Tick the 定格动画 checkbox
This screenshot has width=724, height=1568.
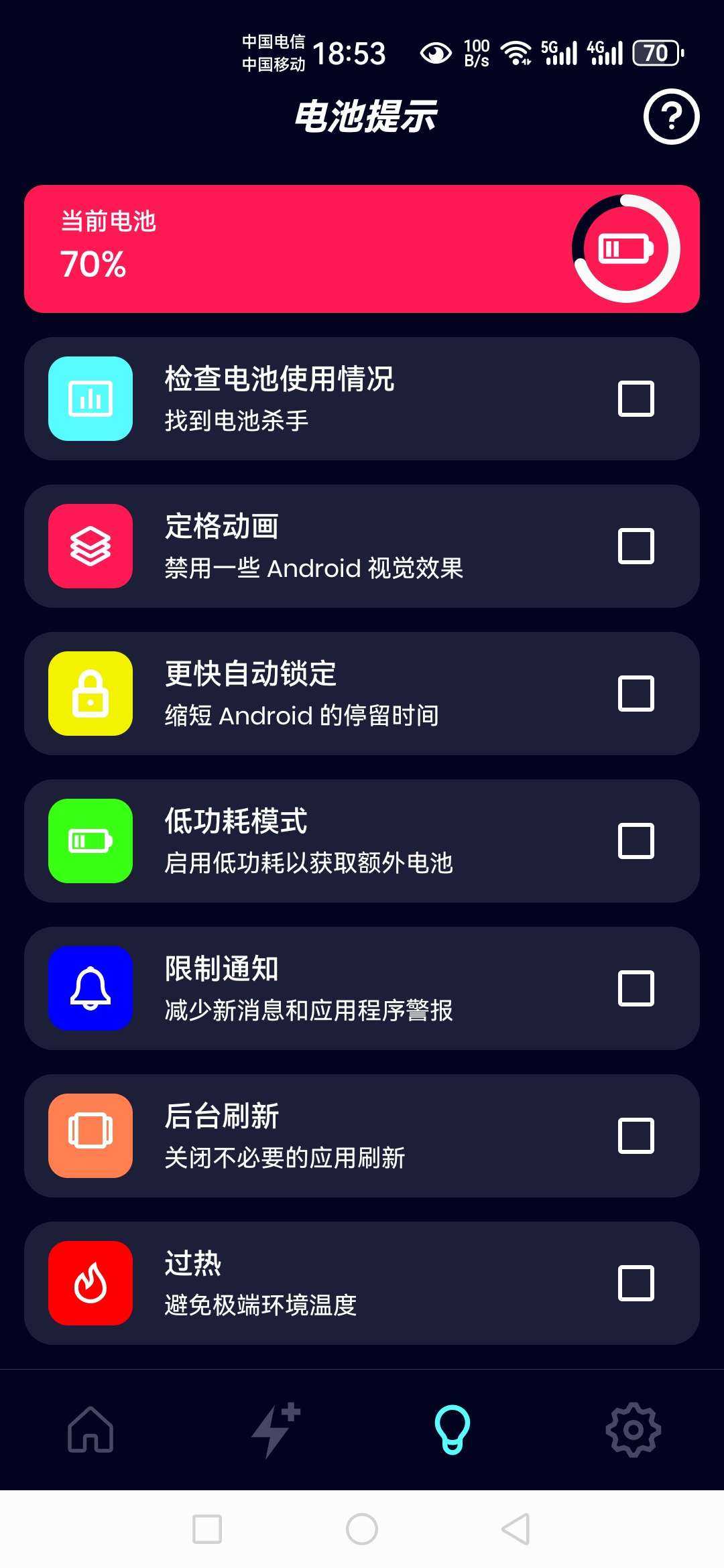coord(636,546)
